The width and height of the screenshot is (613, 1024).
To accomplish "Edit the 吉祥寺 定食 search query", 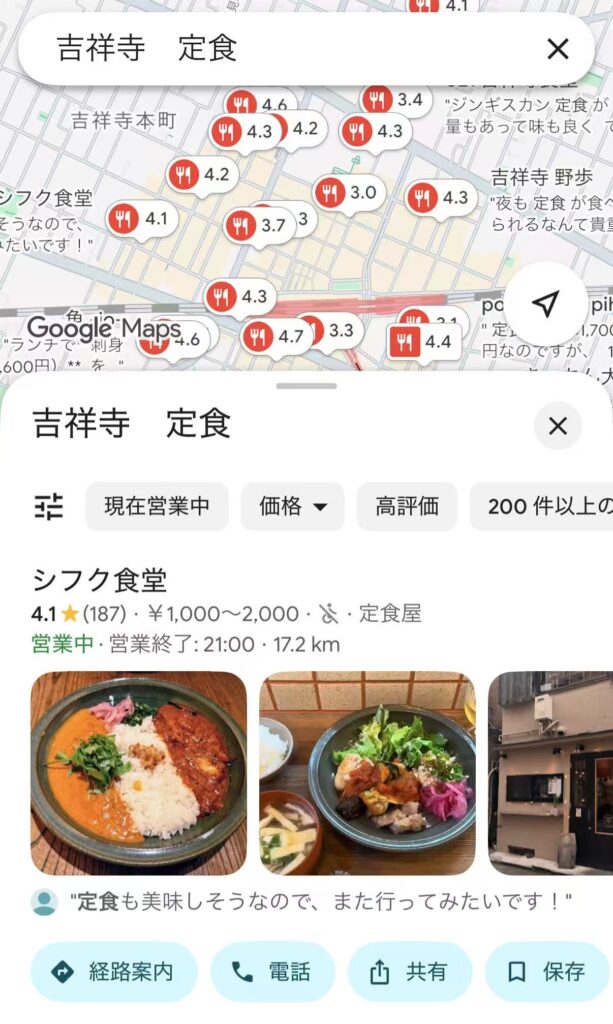I will [280, 48].
